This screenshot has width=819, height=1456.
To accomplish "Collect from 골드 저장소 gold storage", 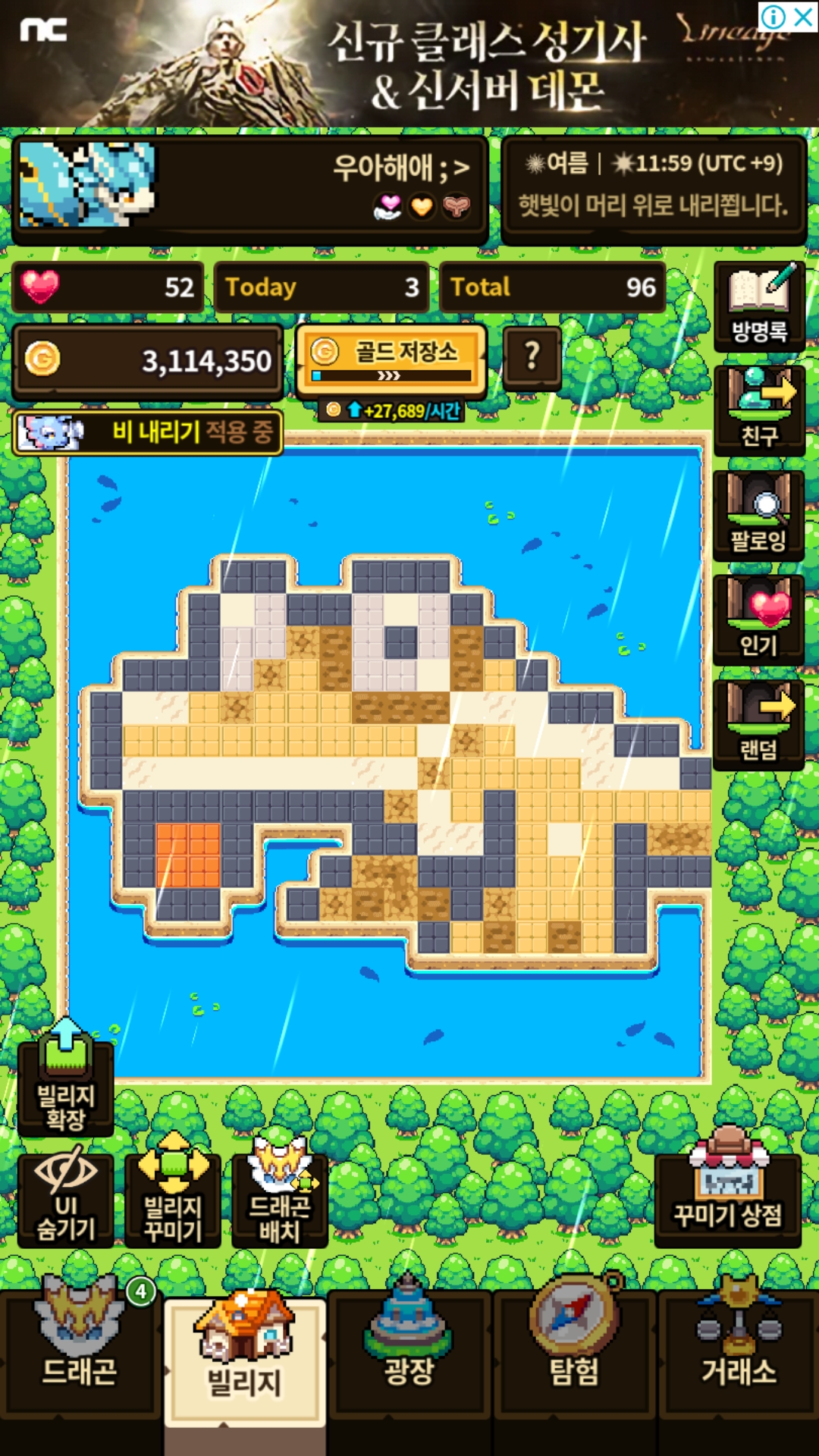I will point(391,360).
